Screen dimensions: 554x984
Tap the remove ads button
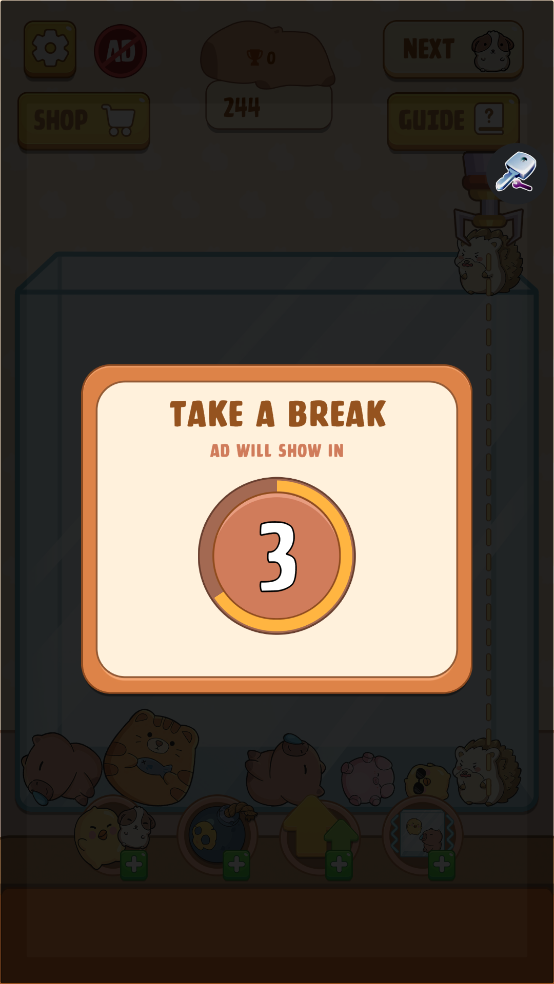(120, 51)
